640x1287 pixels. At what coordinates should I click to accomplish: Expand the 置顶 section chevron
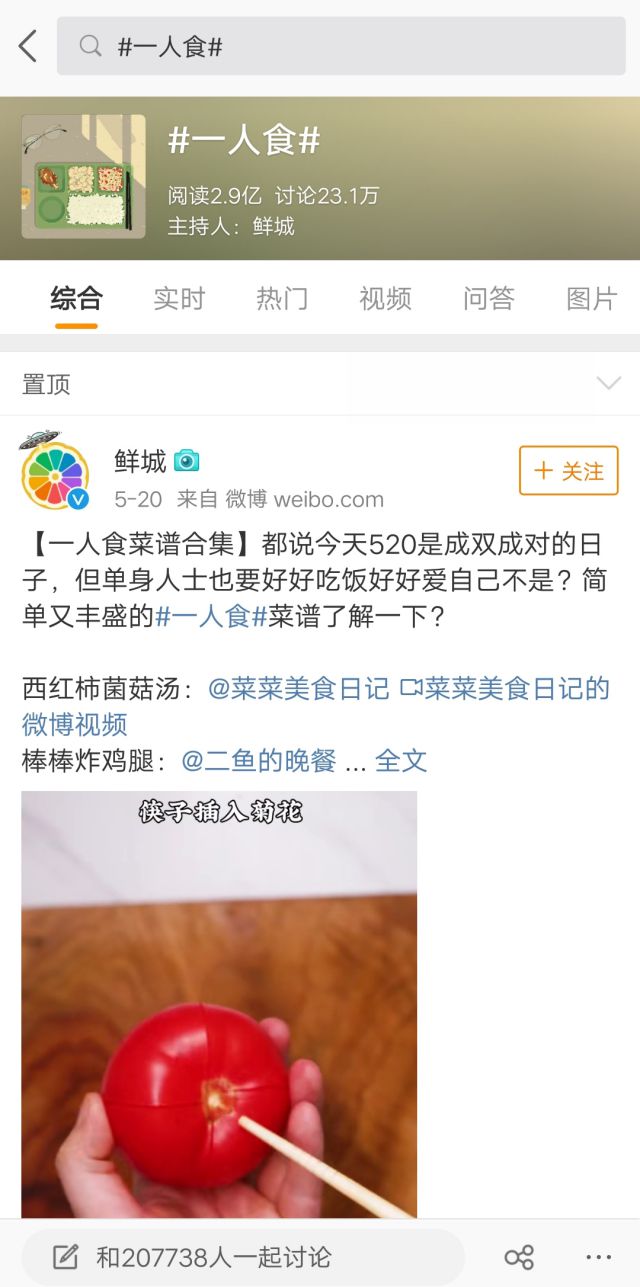608,384
